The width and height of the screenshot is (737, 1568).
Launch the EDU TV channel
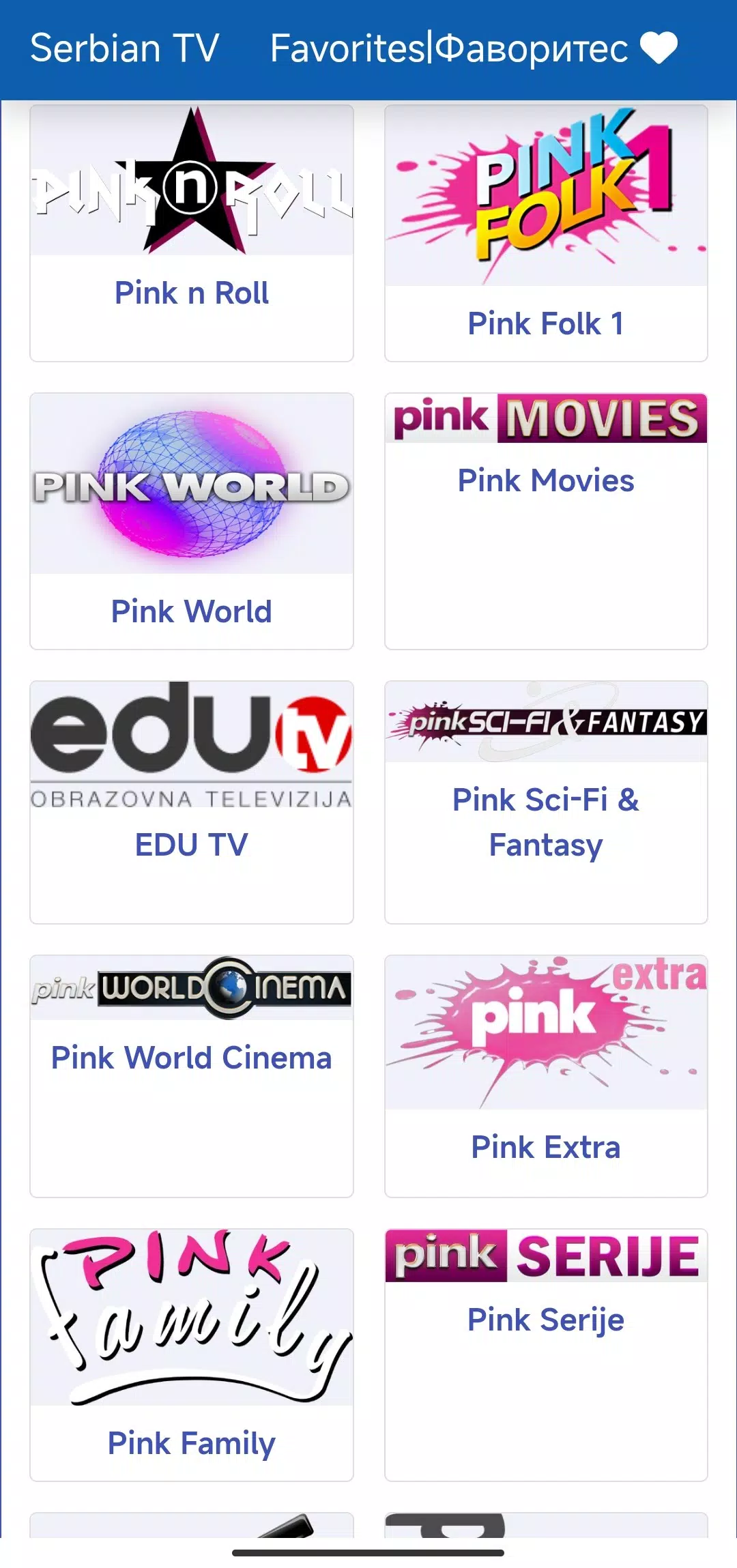(192, 802)
